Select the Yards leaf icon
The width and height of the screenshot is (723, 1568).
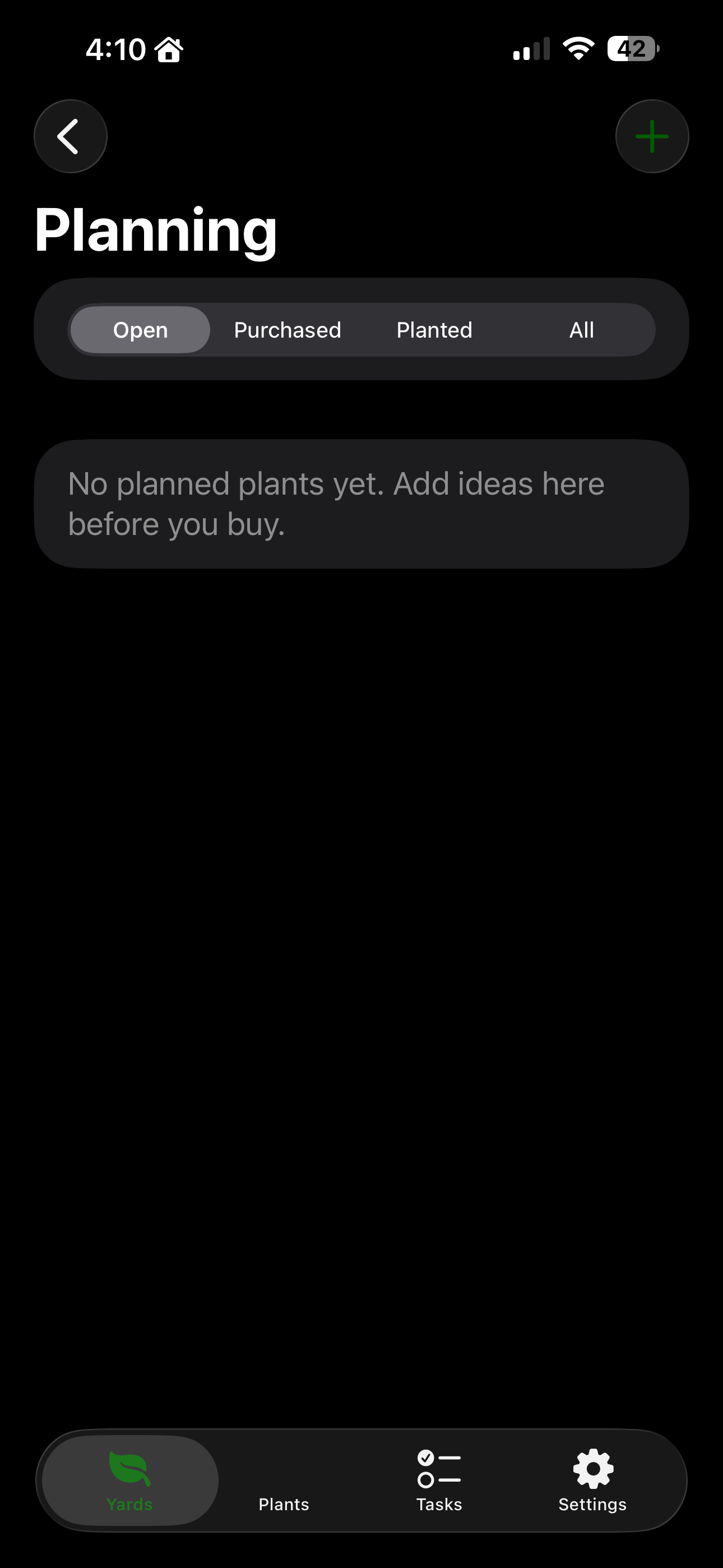129,1467
